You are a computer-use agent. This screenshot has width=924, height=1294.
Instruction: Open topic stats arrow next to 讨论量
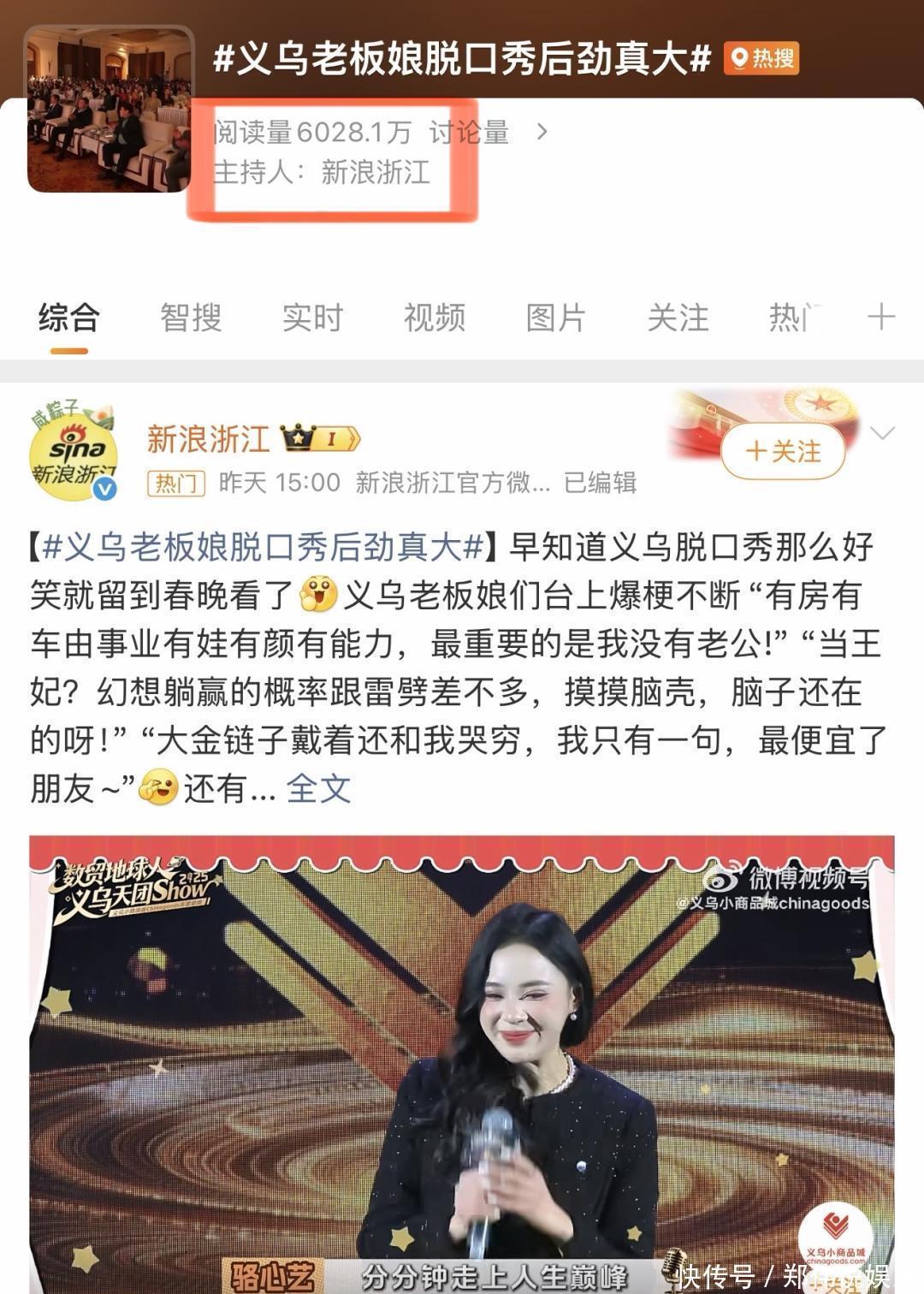pyautogui.click(x=541, y=132)
